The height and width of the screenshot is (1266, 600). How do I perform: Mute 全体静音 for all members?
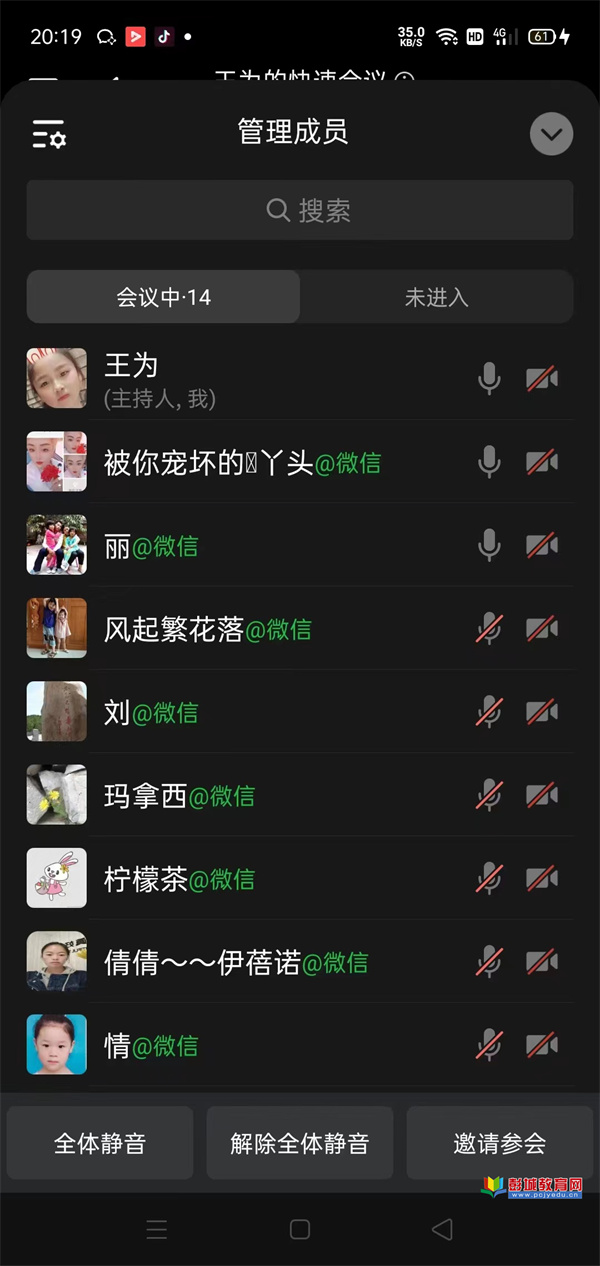(100, 1143)
